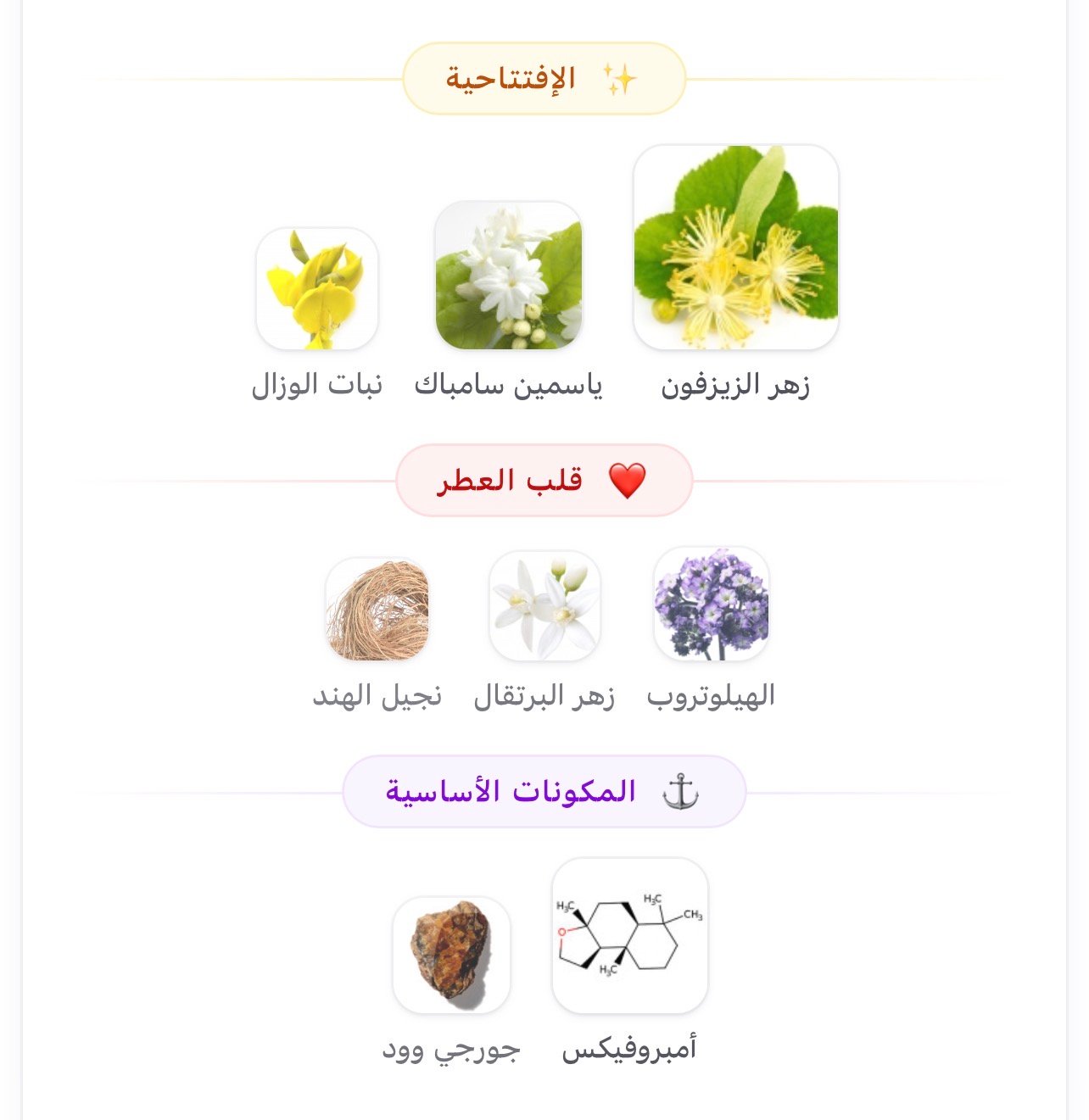
Task: View the جورجي وود note tile
Action: (x=451, y=955)
